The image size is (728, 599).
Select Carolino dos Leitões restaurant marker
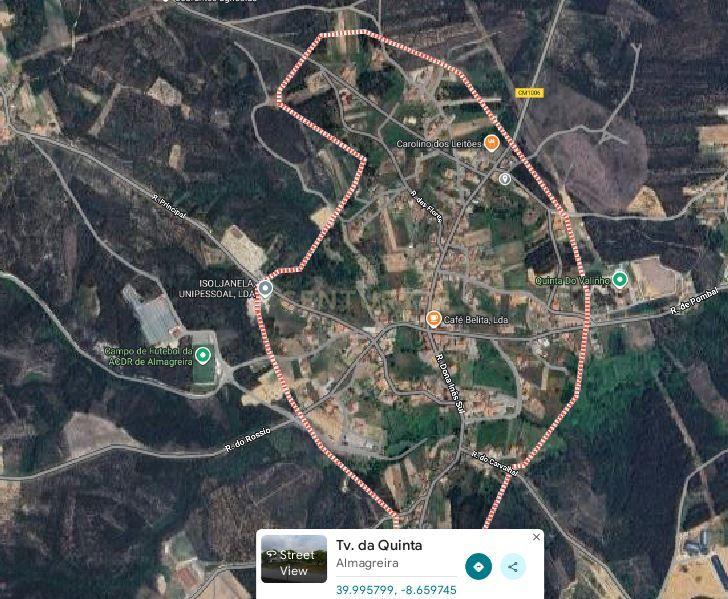click(x=491, y=143)
